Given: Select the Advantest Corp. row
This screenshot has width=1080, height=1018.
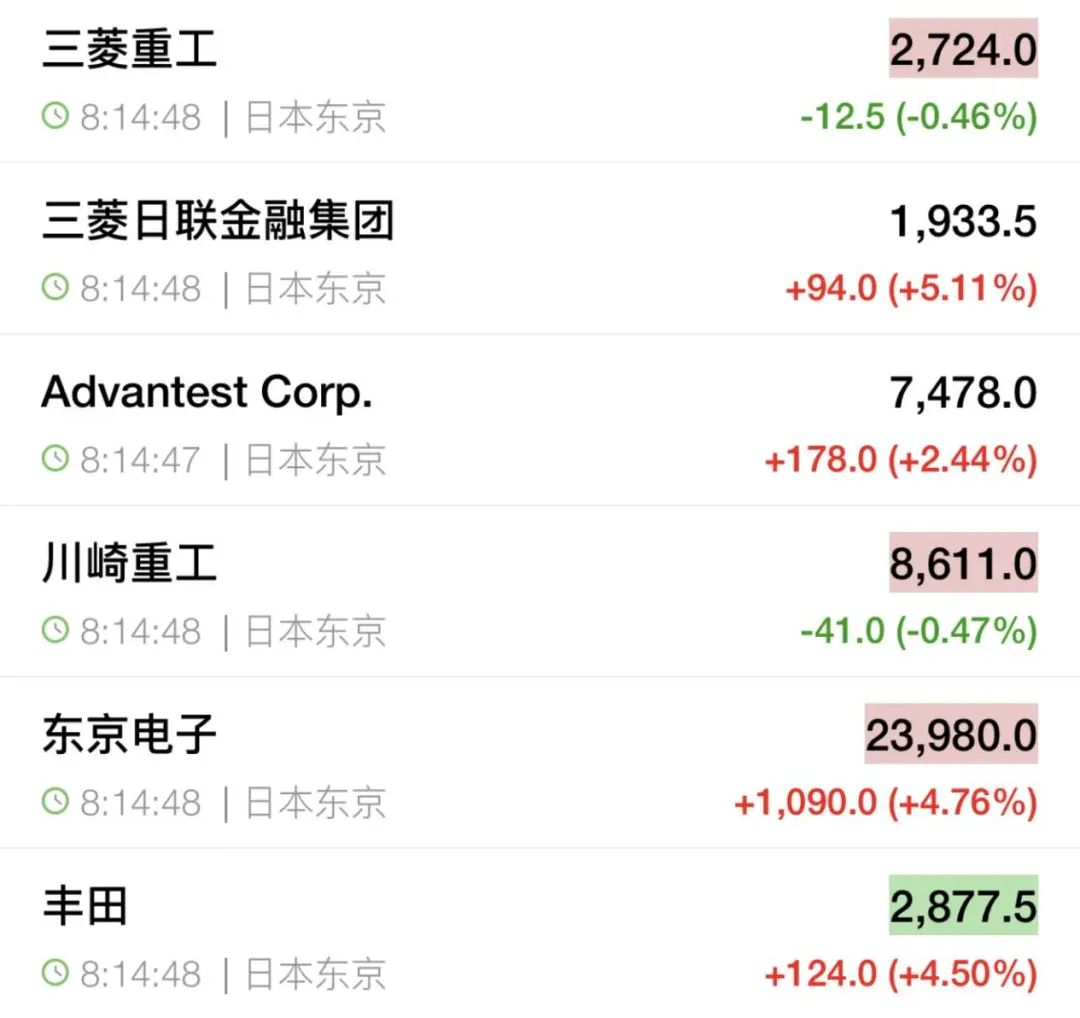Looking at the screenshot, I should coord(207,393).
